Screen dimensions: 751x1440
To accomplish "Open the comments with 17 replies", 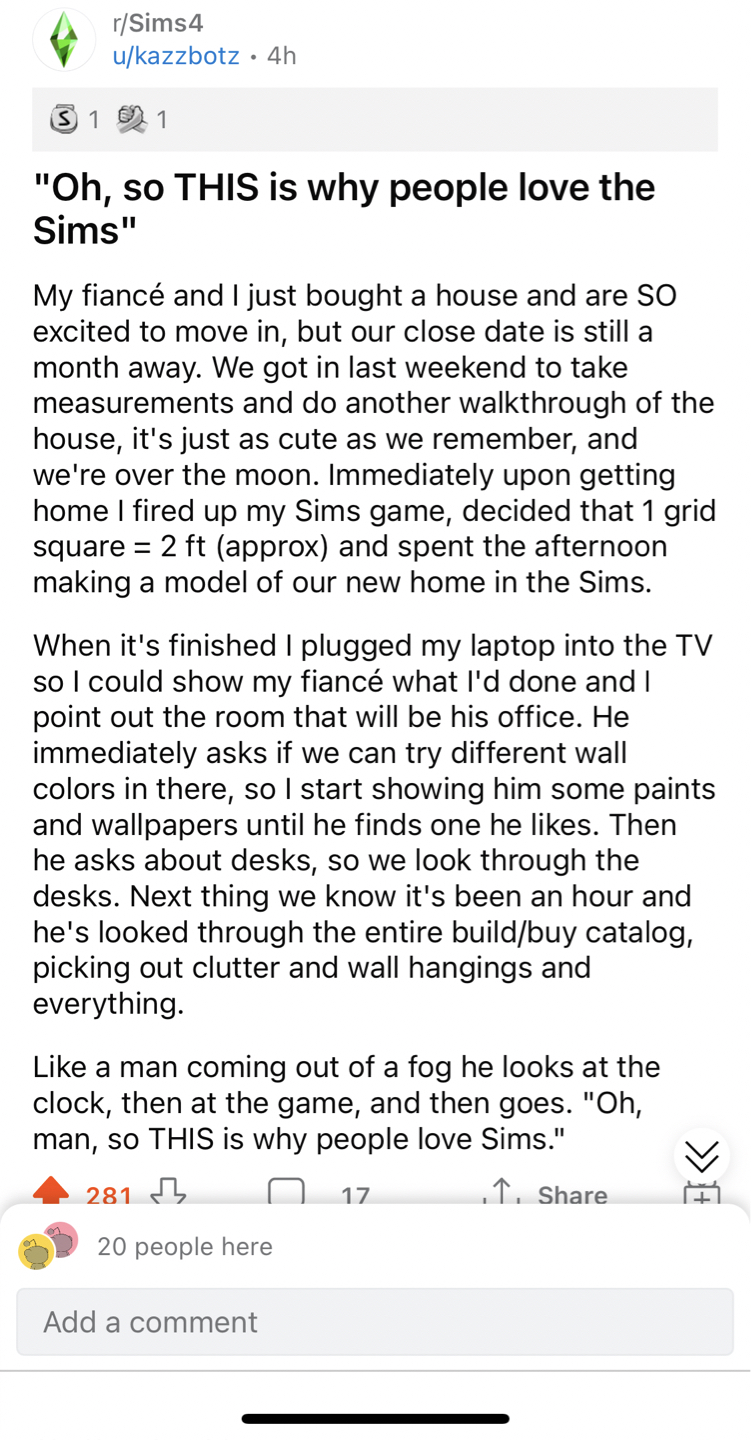I will [319, 1194].
